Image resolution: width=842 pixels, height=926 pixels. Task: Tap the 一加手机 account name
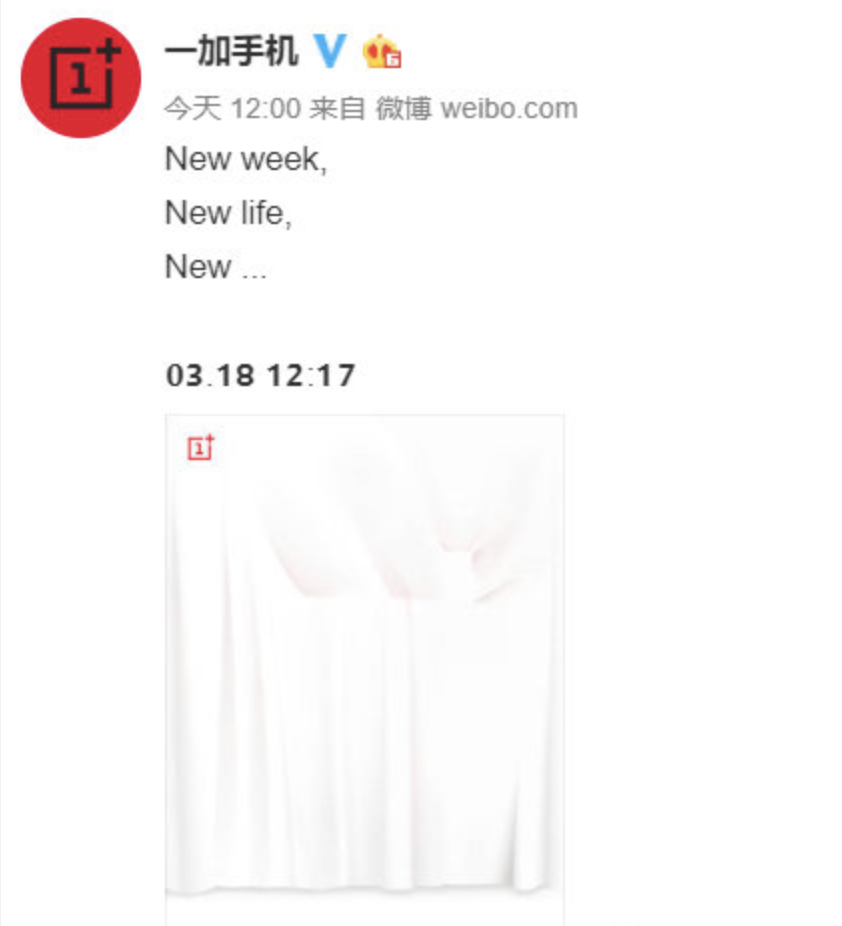[231, 50]
